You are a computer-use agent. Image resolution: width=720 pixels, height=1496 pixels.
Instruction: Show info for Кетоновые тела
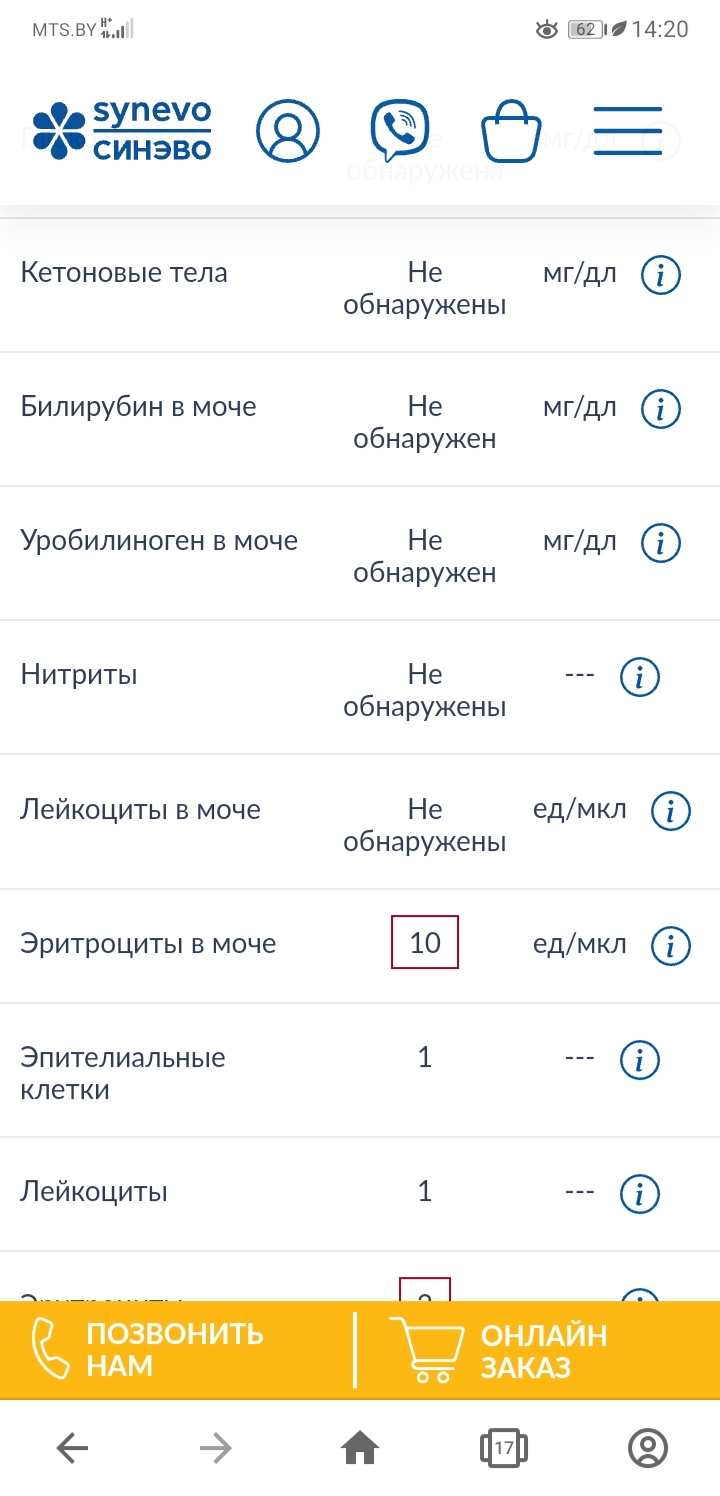click(660, 275)
